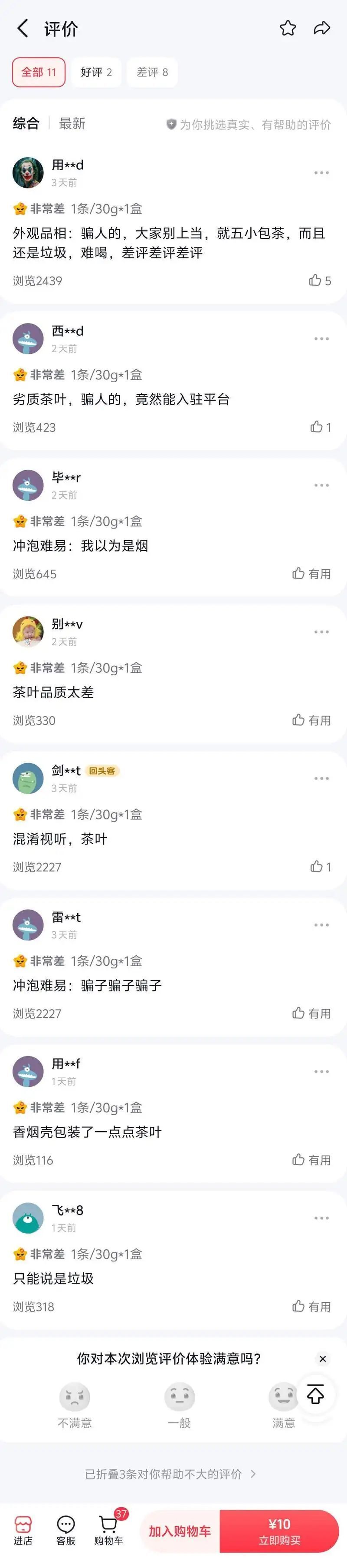Show only 差评 8 reviews
This screenshot has height=1568, width=347.
[152, 73]
